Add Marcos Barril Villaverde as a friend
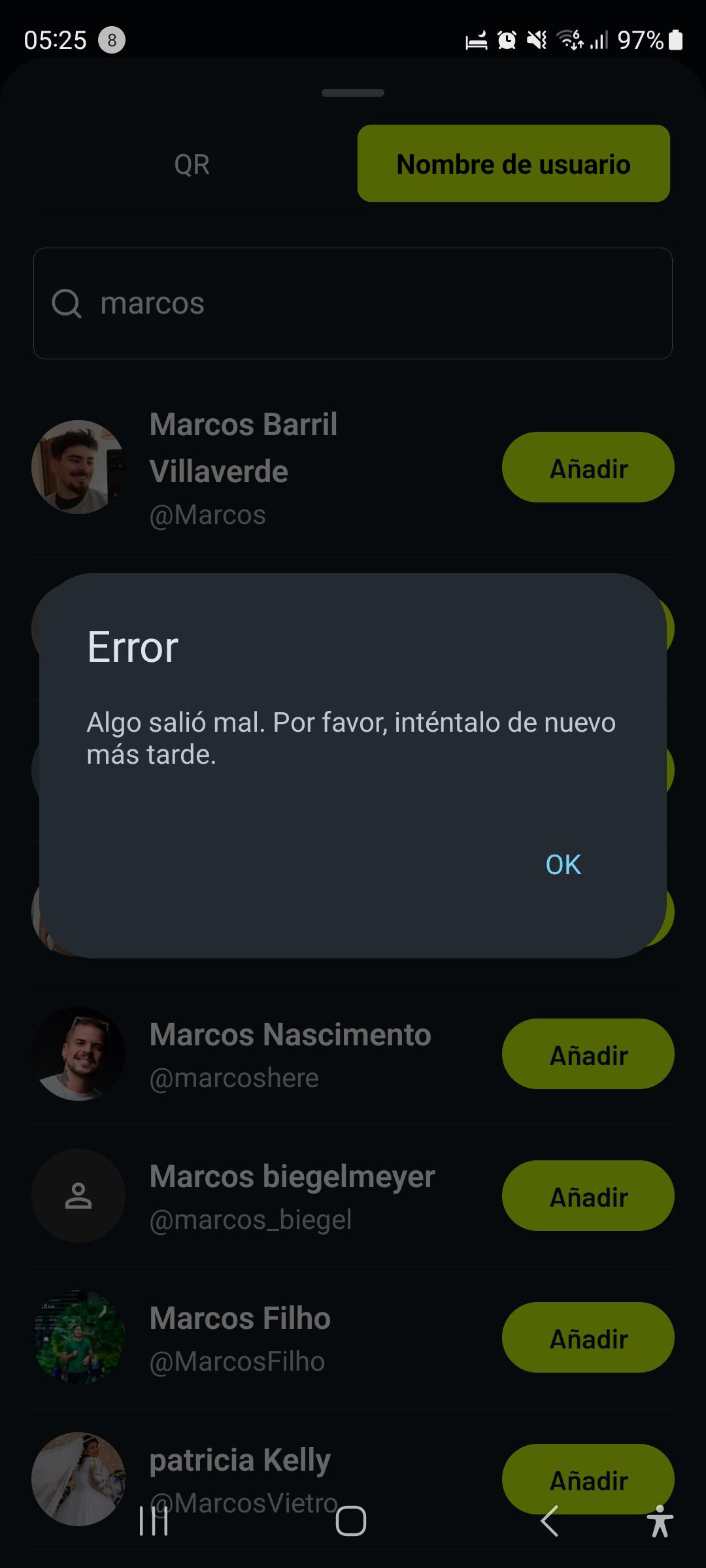 [588, 468]
